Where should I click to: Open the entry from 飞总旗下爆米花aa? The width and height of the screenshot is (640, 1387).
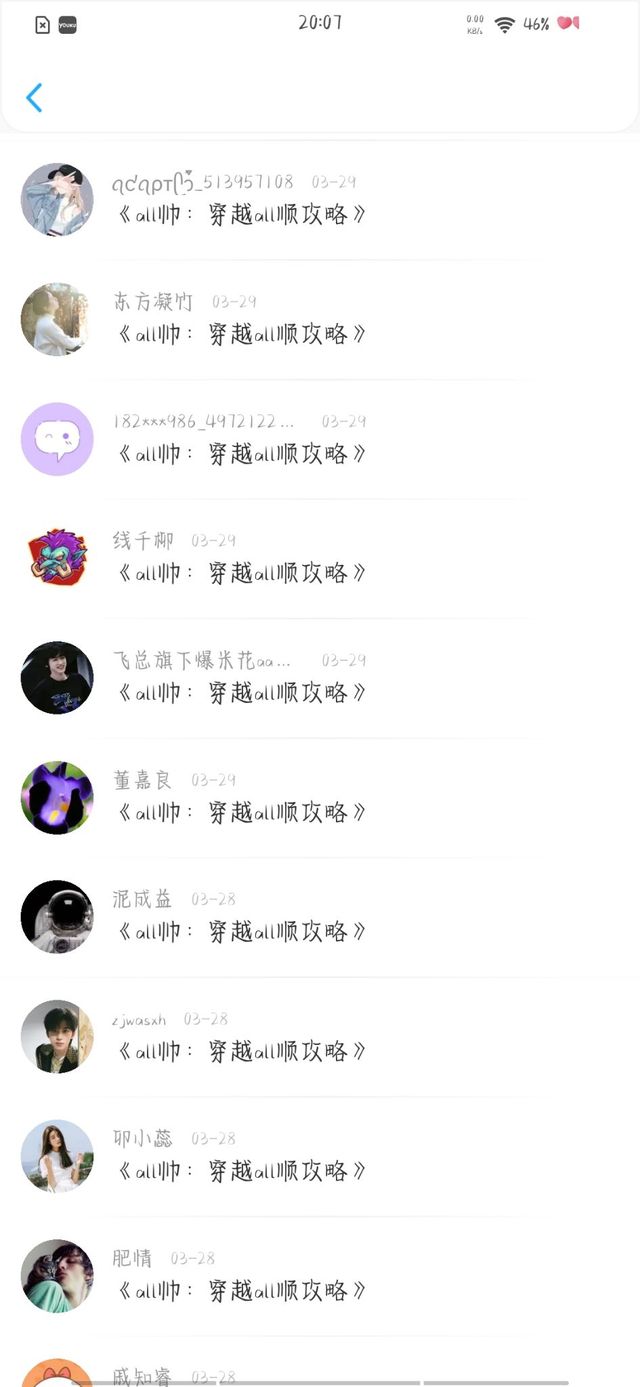(x=320, y=678)
